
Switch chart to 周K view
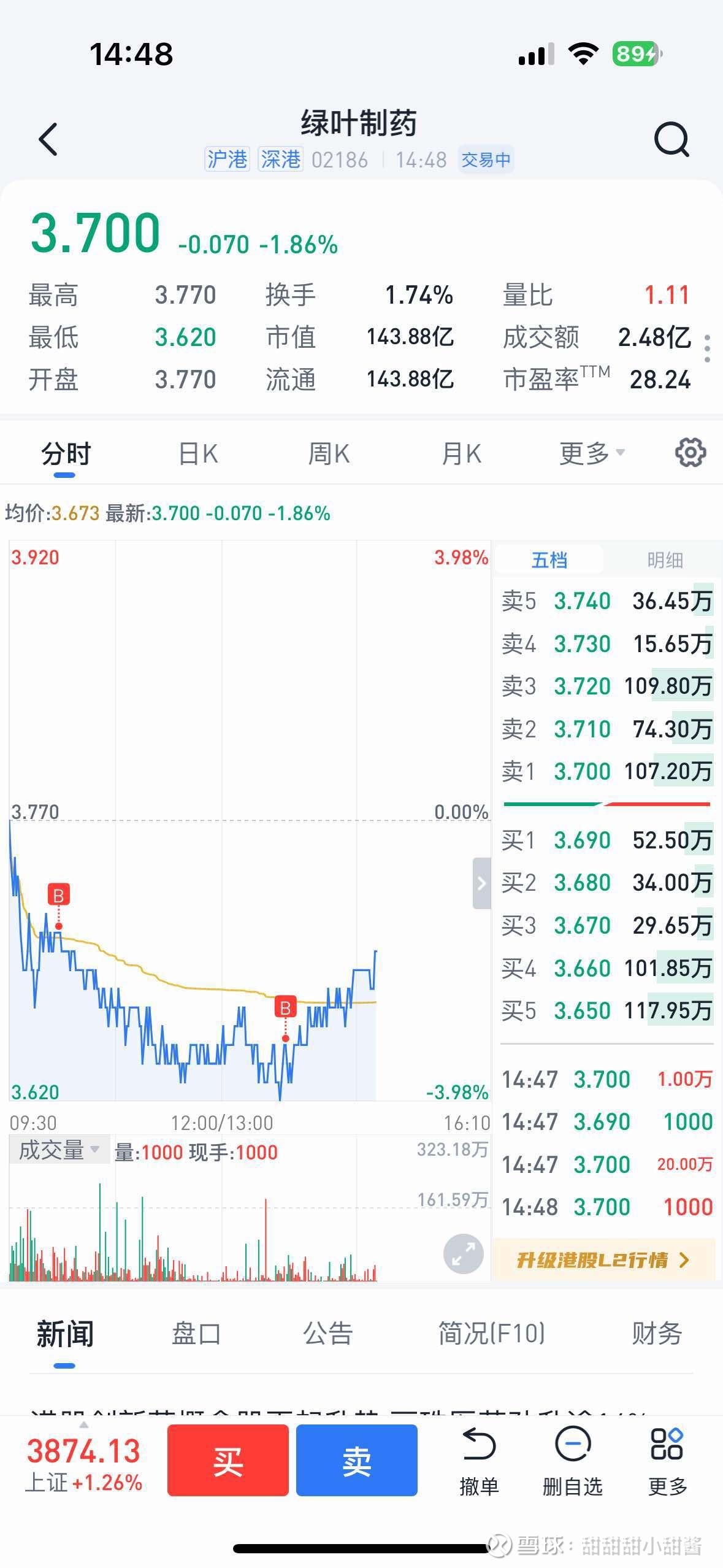(329, 455)
